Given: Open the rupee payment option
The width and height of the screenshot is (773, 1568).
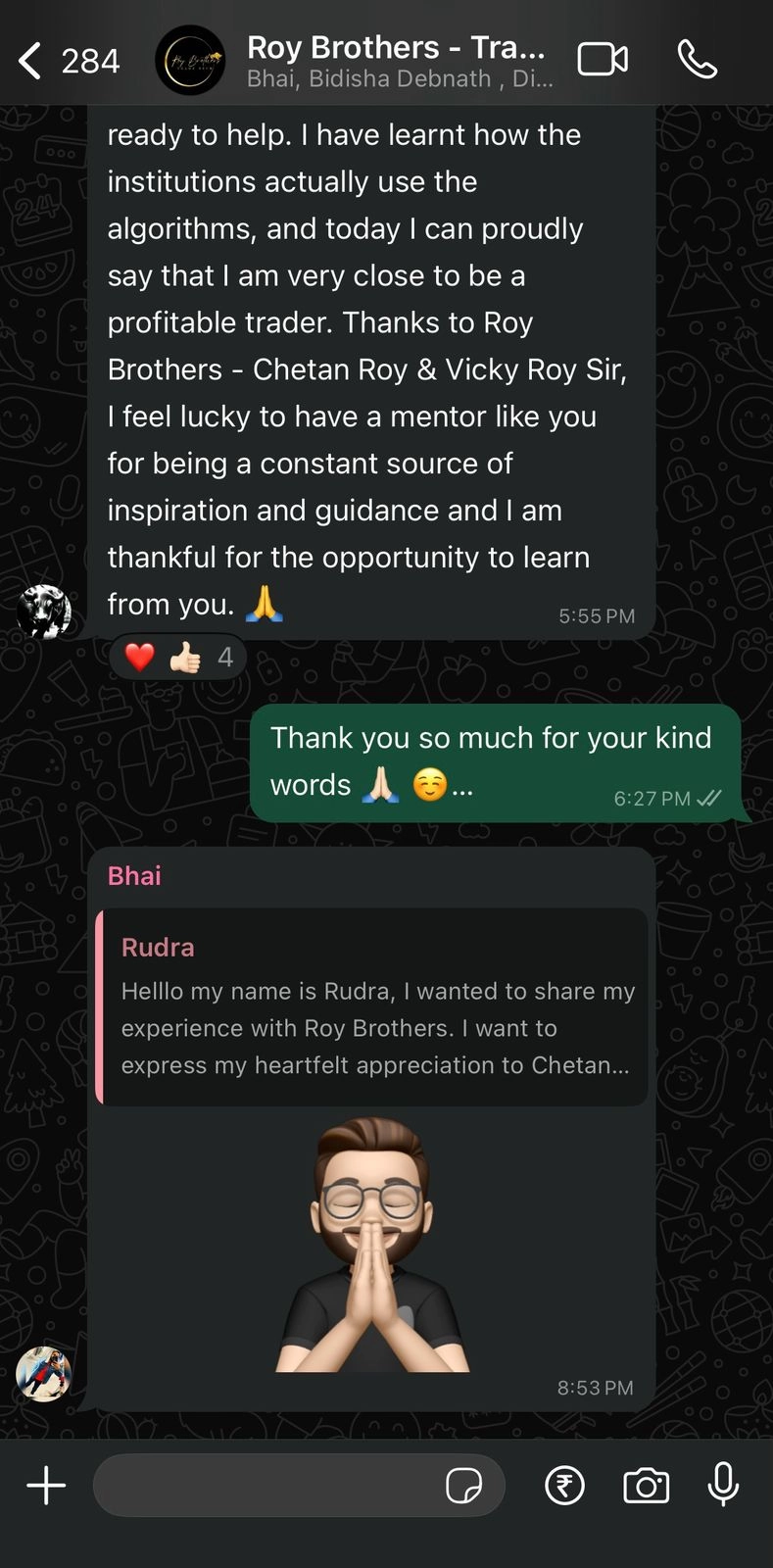Looking at the screenshot, I should [x=564, y=1486].
